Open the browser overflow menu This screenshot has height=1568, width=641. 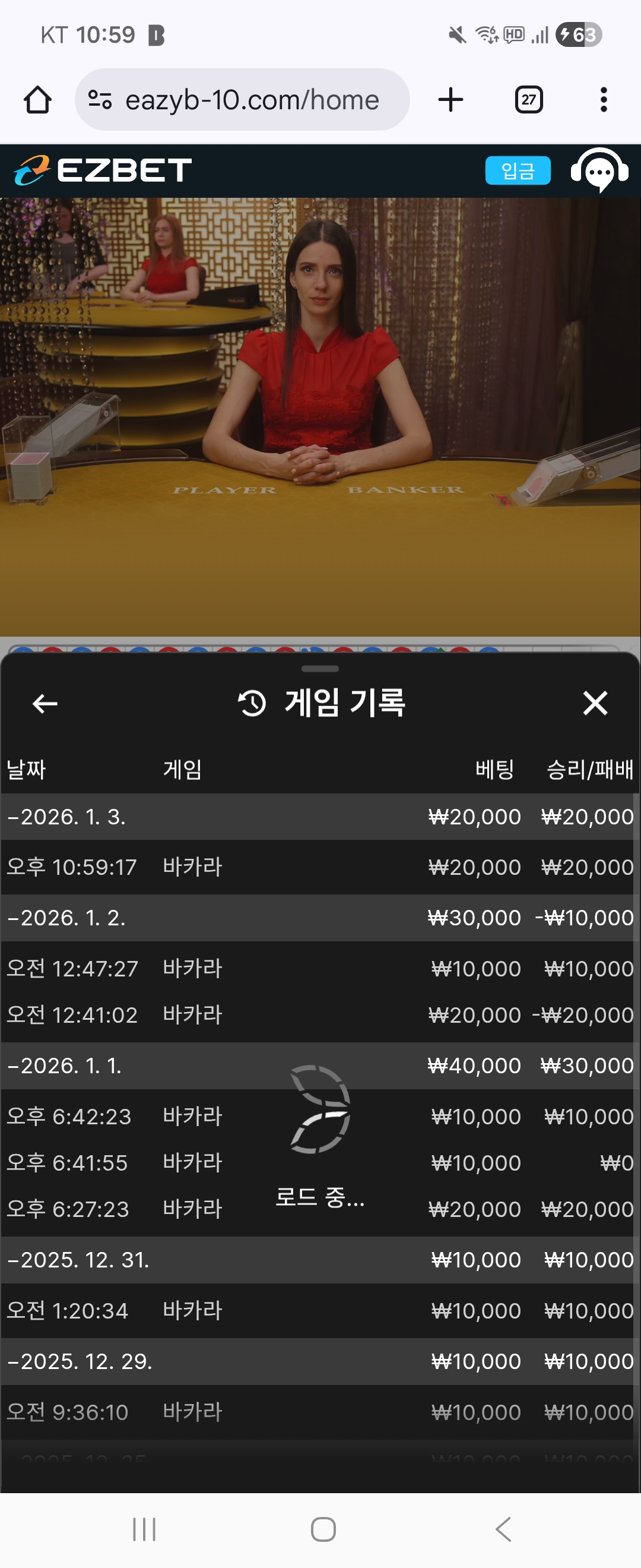pos(603,100)
